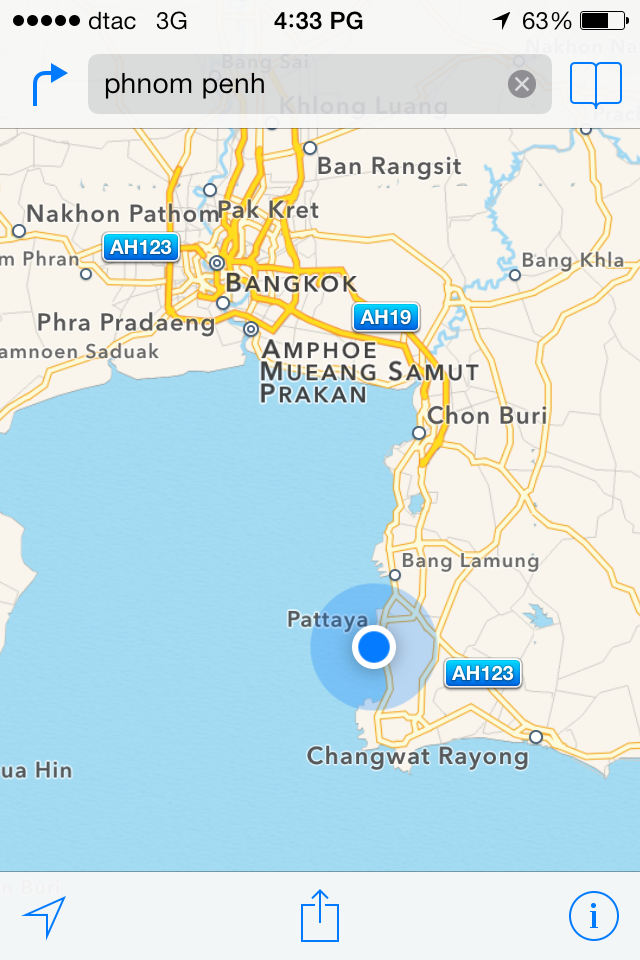The width and height of the screenshot is (640, 960).
Task: Share the current map location
Action: (x=320, y=915)
